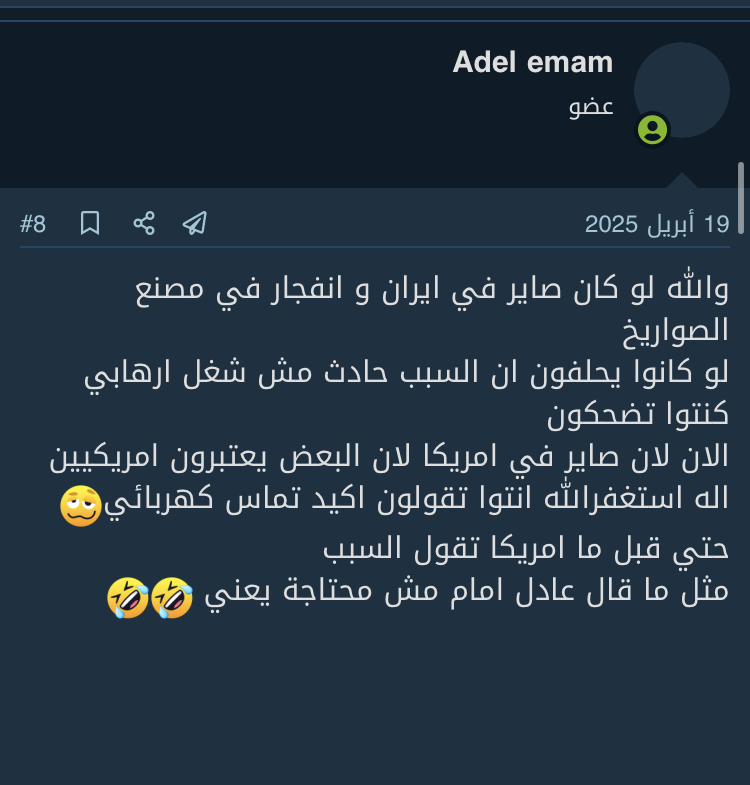Share post #8 via share icon
The width and height of the screenshot is (750, 785).
(144, 223)
